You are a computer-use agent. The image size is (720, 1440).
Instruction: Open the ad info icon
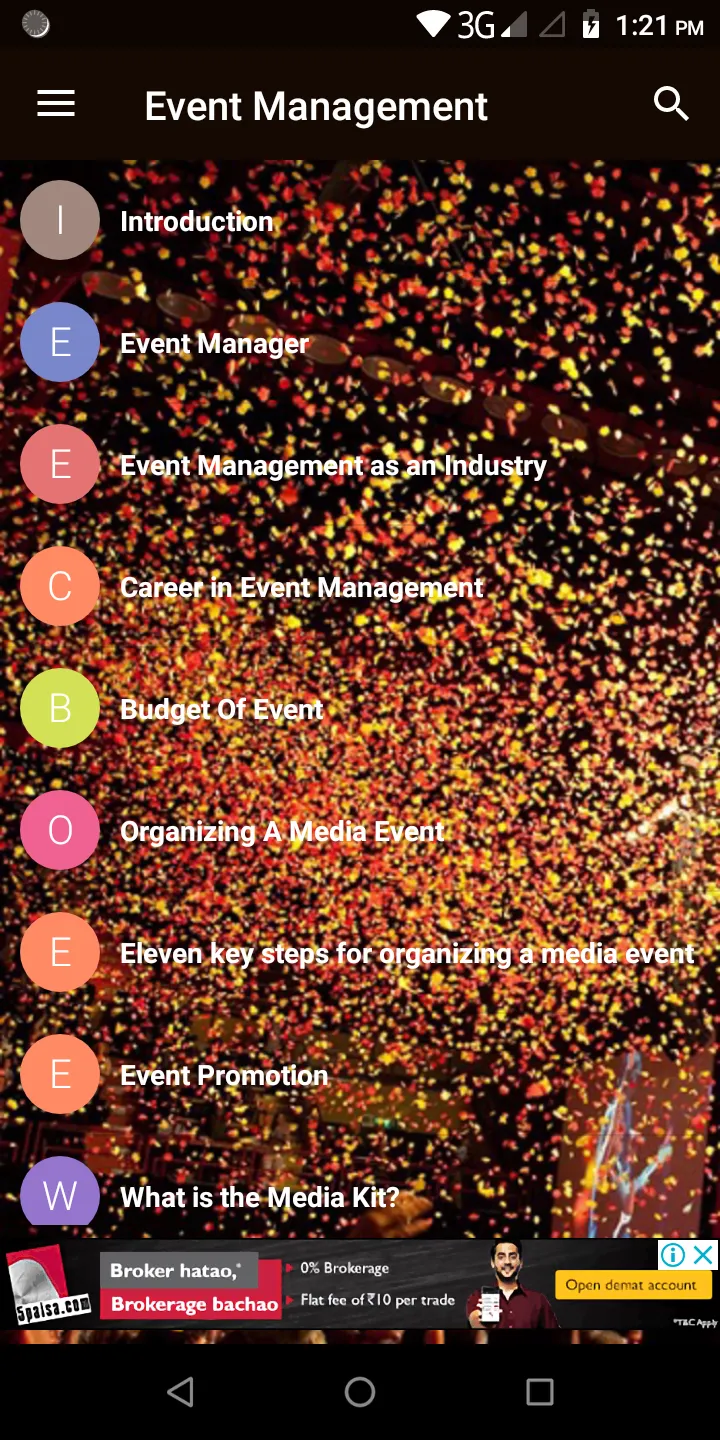point(673,1254)
